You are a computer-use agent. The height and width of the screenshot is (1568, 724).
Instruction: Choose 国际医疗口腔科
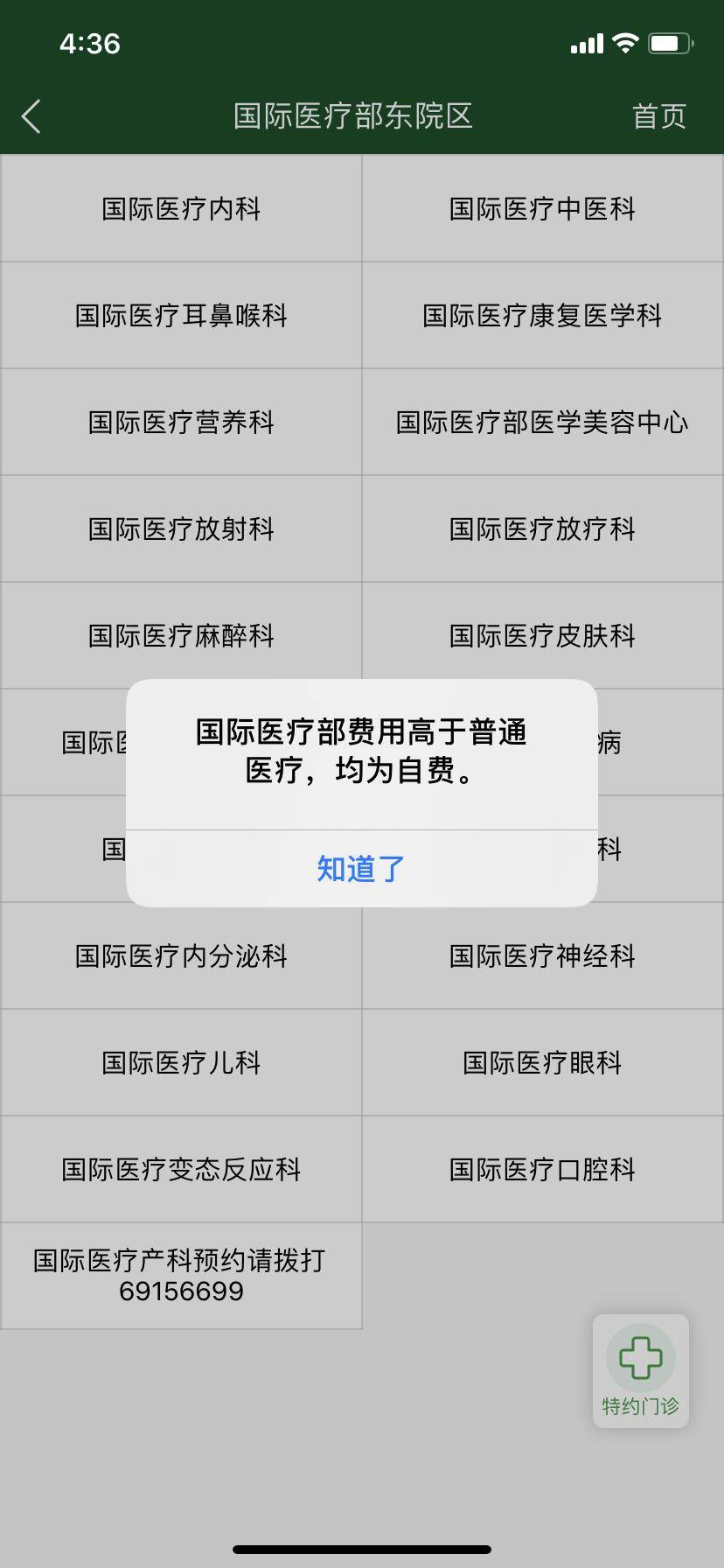tap(542, 1170)
